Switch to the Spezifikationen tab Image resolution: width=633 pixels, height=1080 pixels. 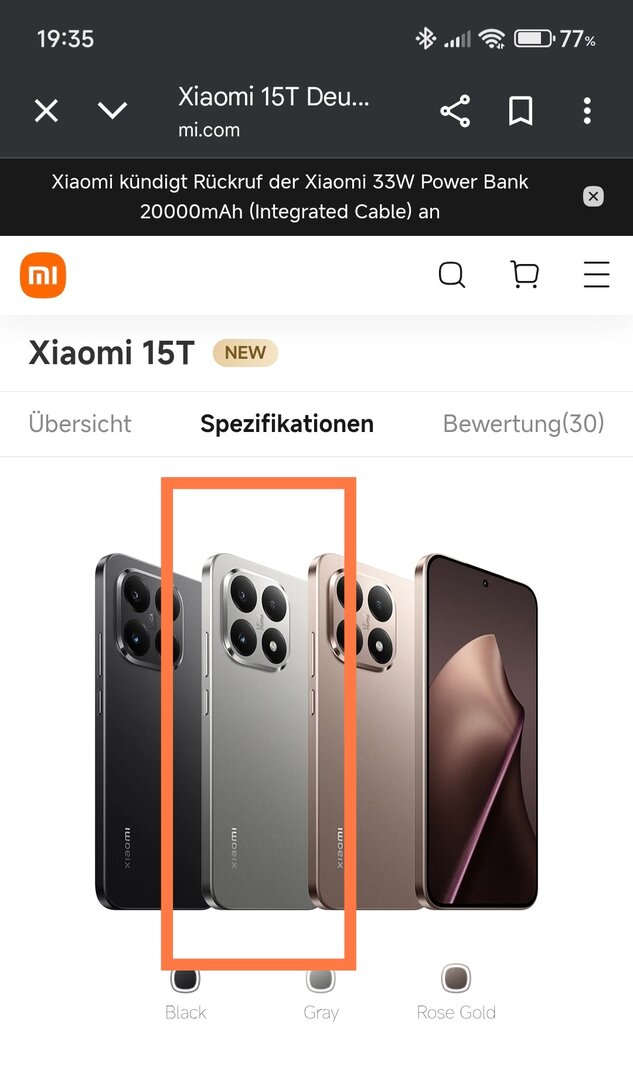pos(287,424)
